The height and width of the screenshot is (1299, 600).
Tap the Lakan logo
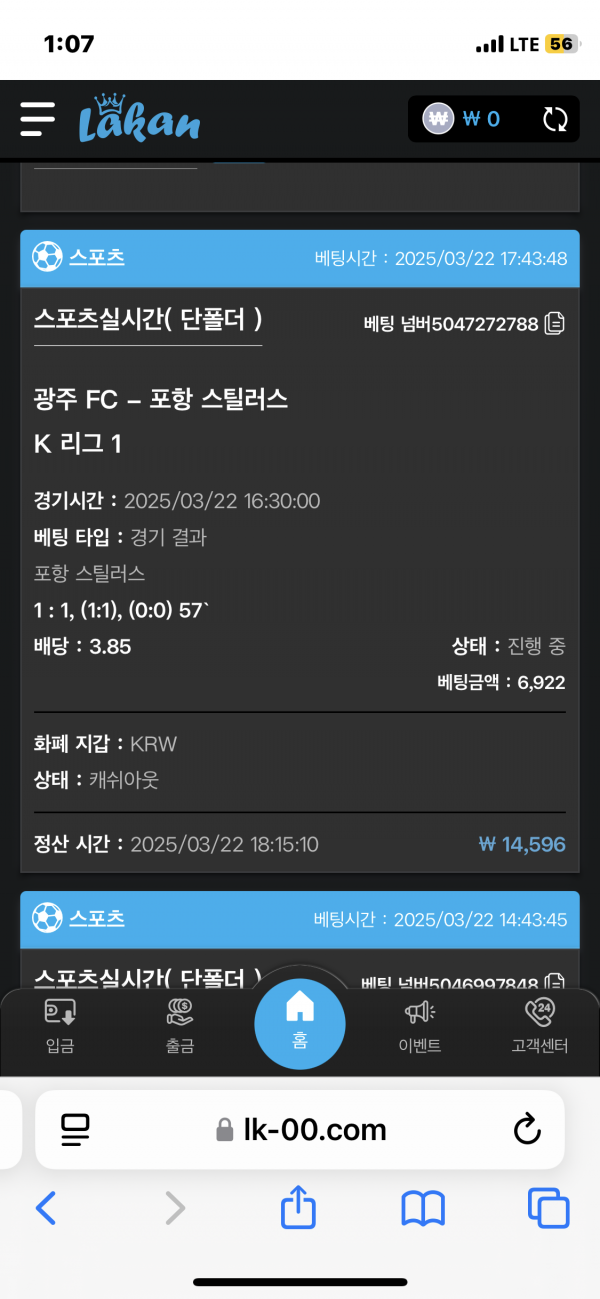coord(139,119)
